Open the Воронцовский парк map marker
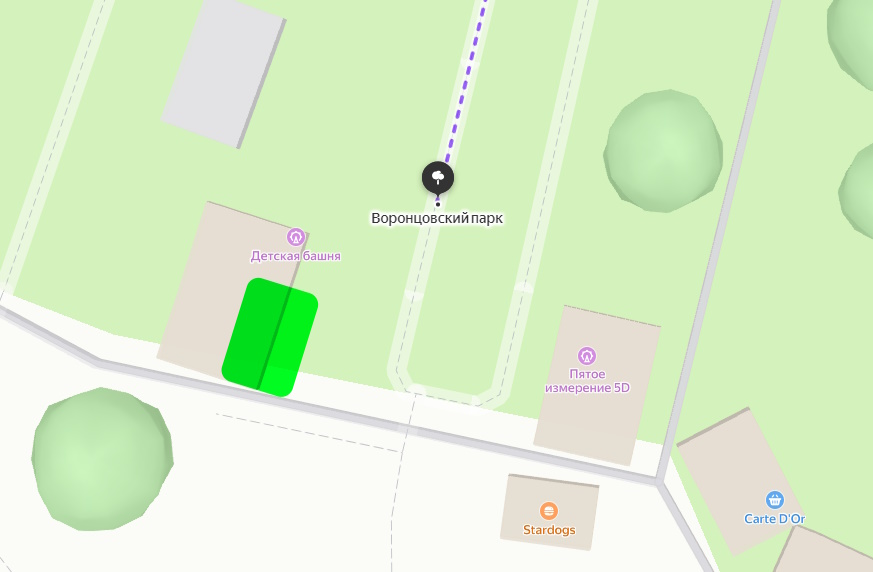The width and height of the screenshot is (873, 572). 438,179
